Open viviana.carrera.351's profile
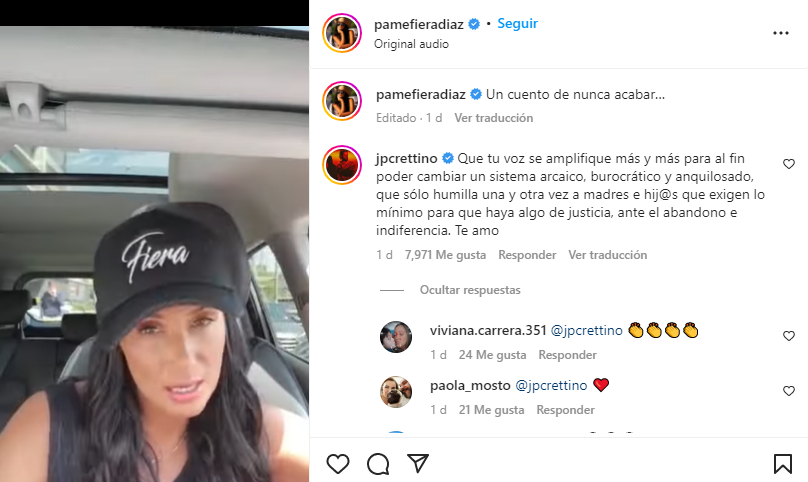Screen dimensions: 808x482 [487, 330]
